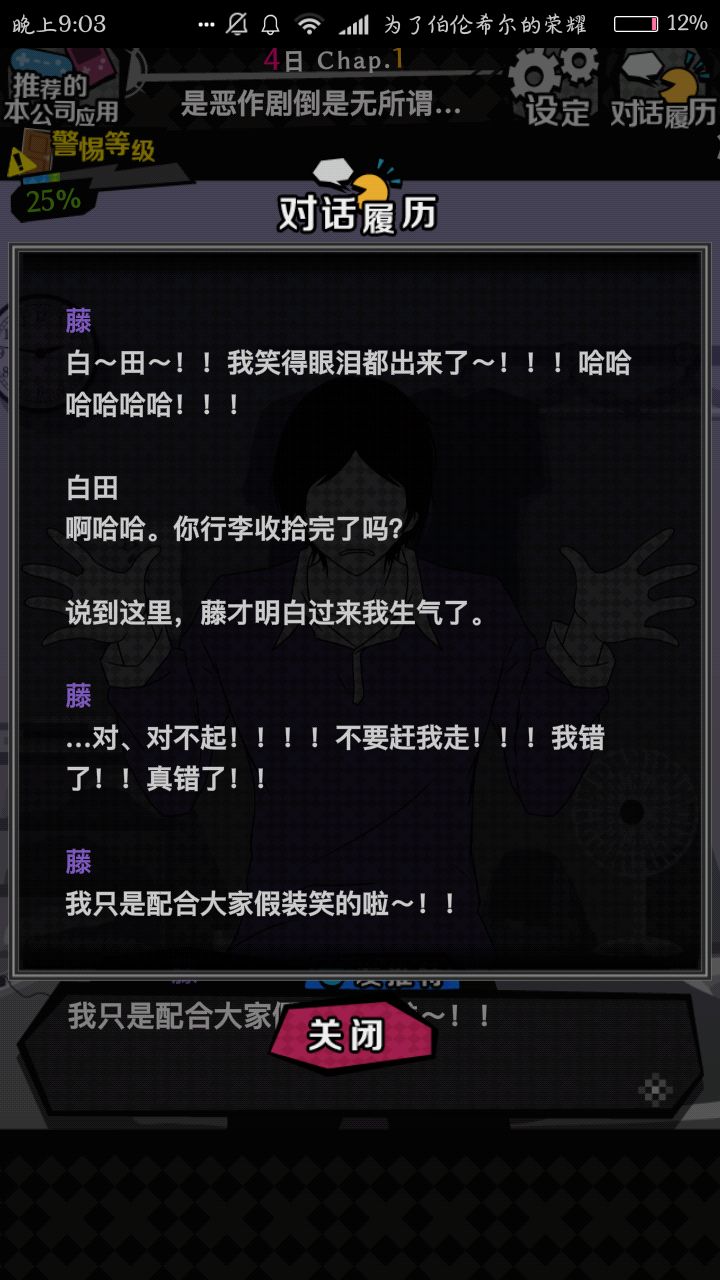This screenshot has width=720, height=1280.
Task: Tap the 对话履历 dialogue log button
Action: tap(662, 92)
